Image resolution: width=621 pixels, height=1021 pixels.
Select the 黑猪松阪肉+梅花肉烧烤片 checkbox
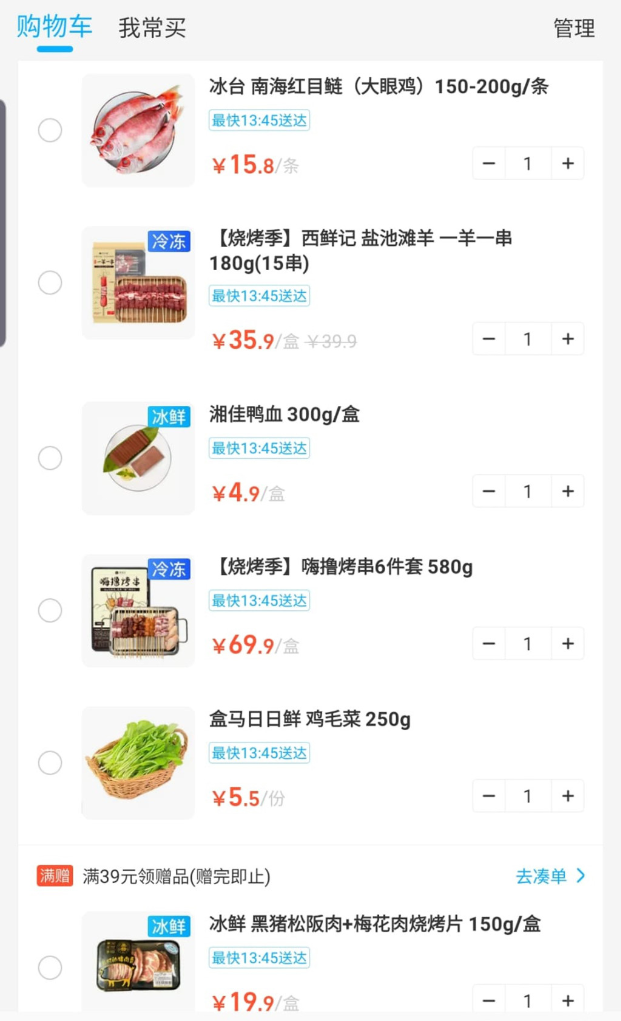click(x=50, y=967)
